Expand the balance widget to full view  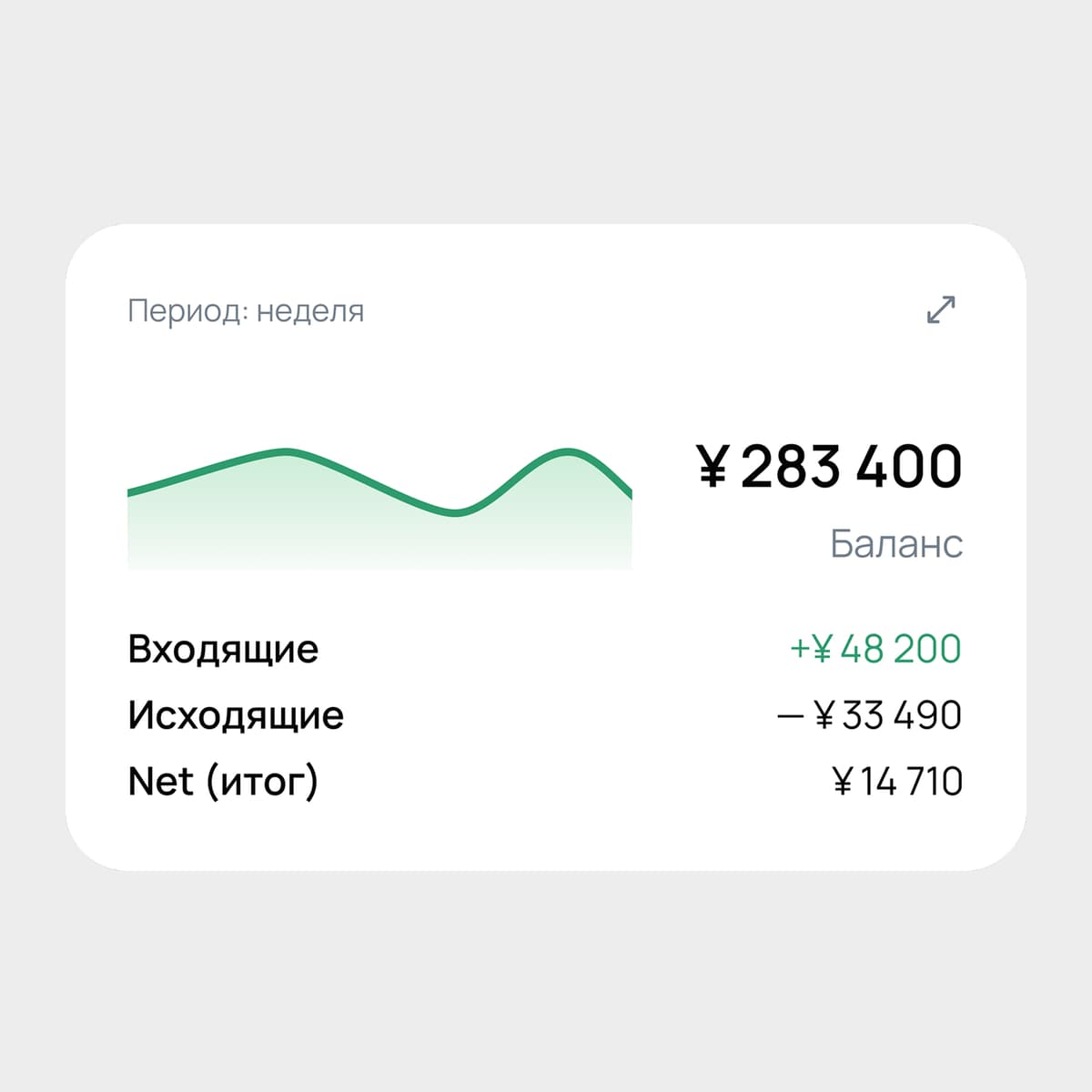click(941, 310)
